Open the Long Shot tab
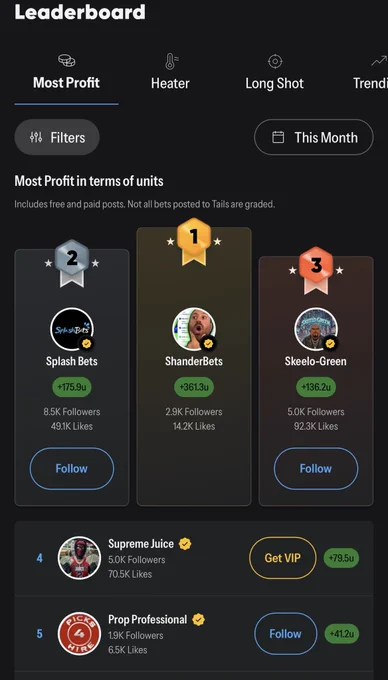This screenshot has height=680, width=388. [274, 72]
